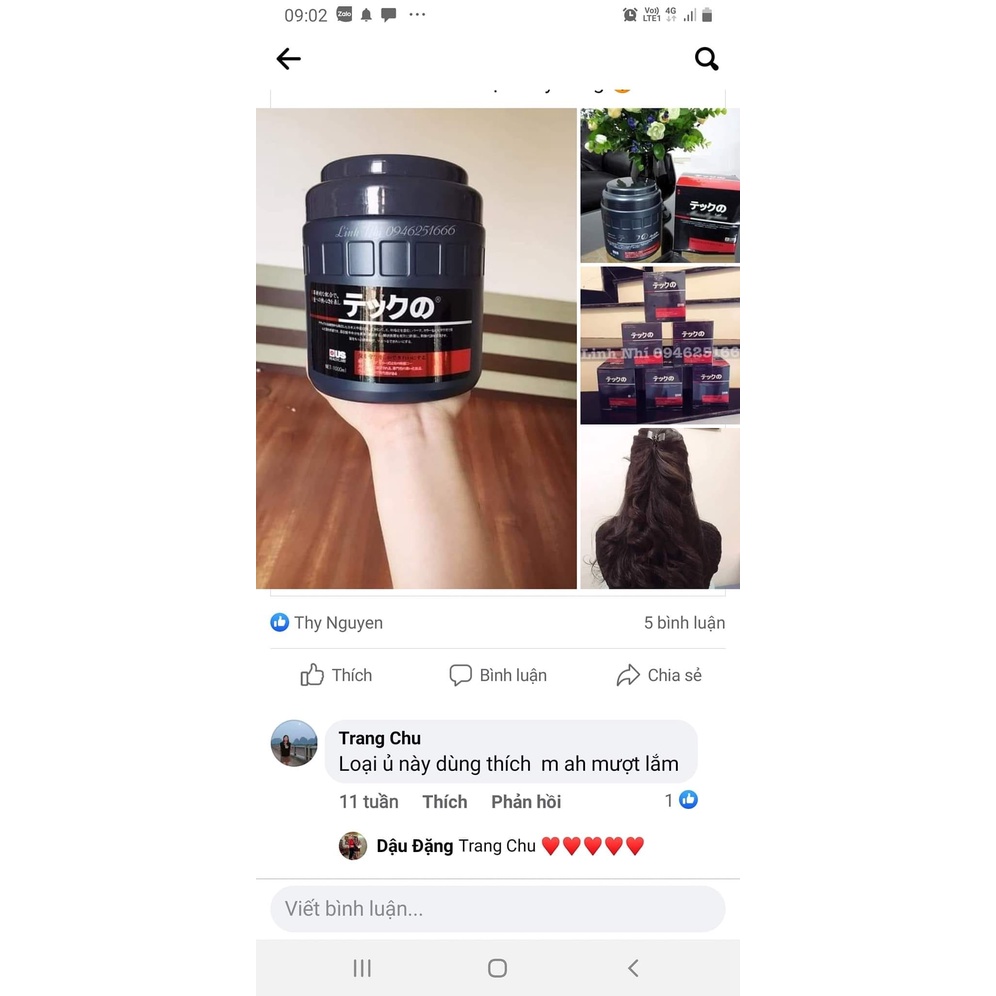See reactions from Thy Nguyen
Image resolution: width=996 pixels, height=996 pixels.
(x=327, y=622)
